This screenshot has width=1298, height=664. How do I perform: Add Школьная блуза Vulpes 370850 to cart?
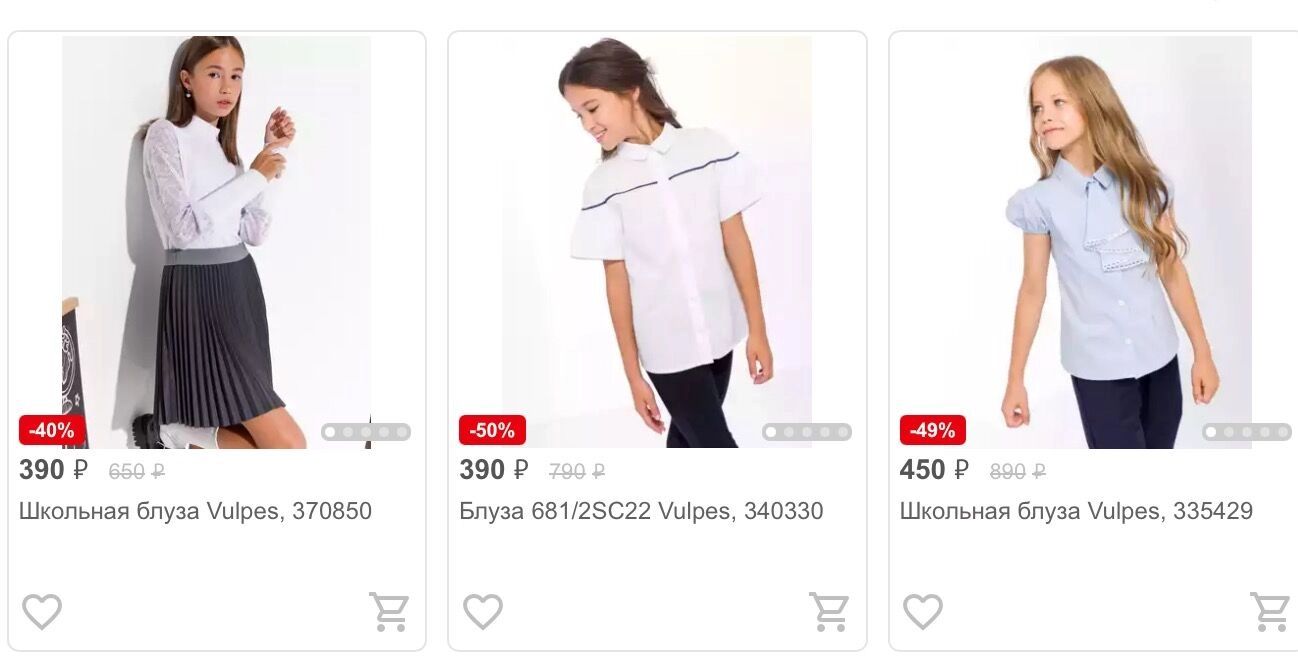point(389,611)
